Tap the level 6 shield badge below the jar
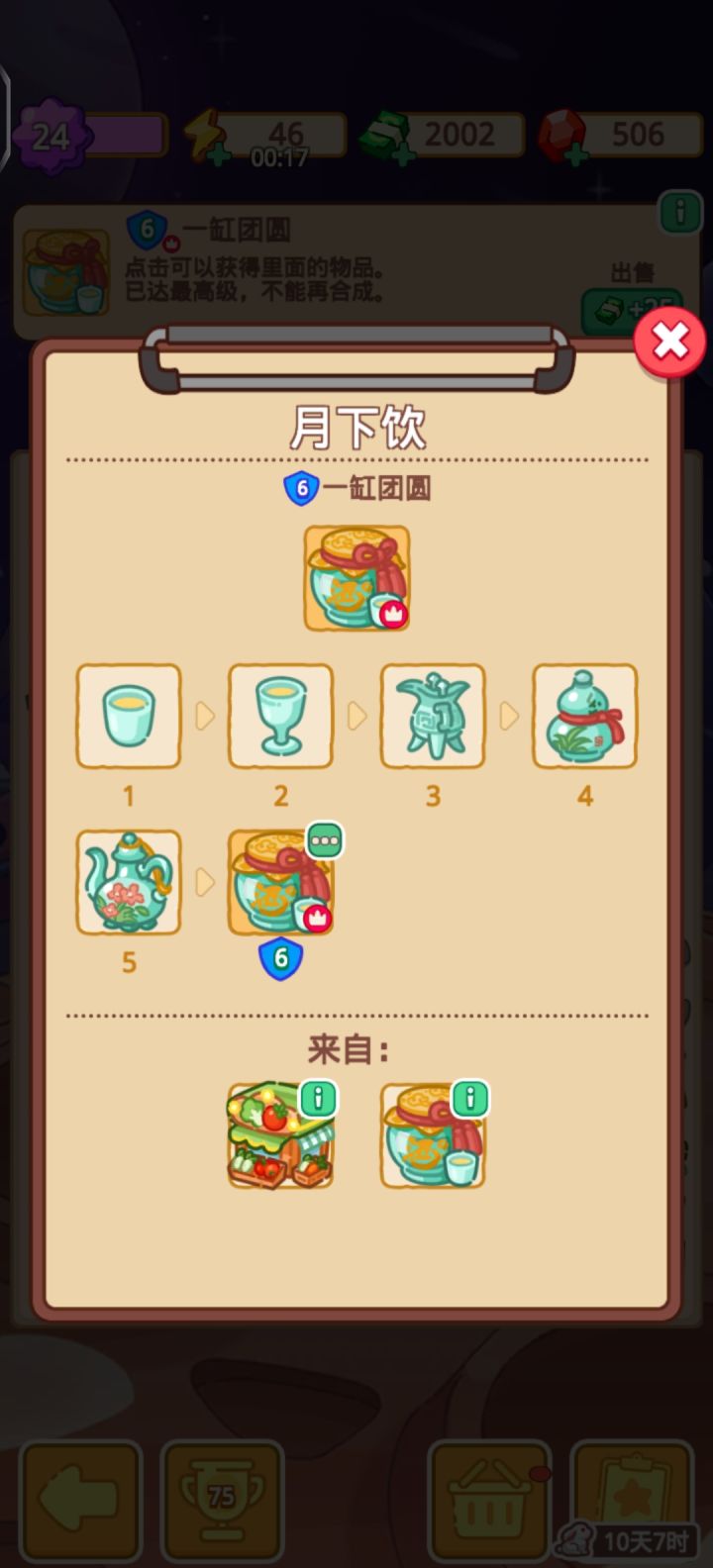This screenshot has height=1568, width=713. coord(281,957)
